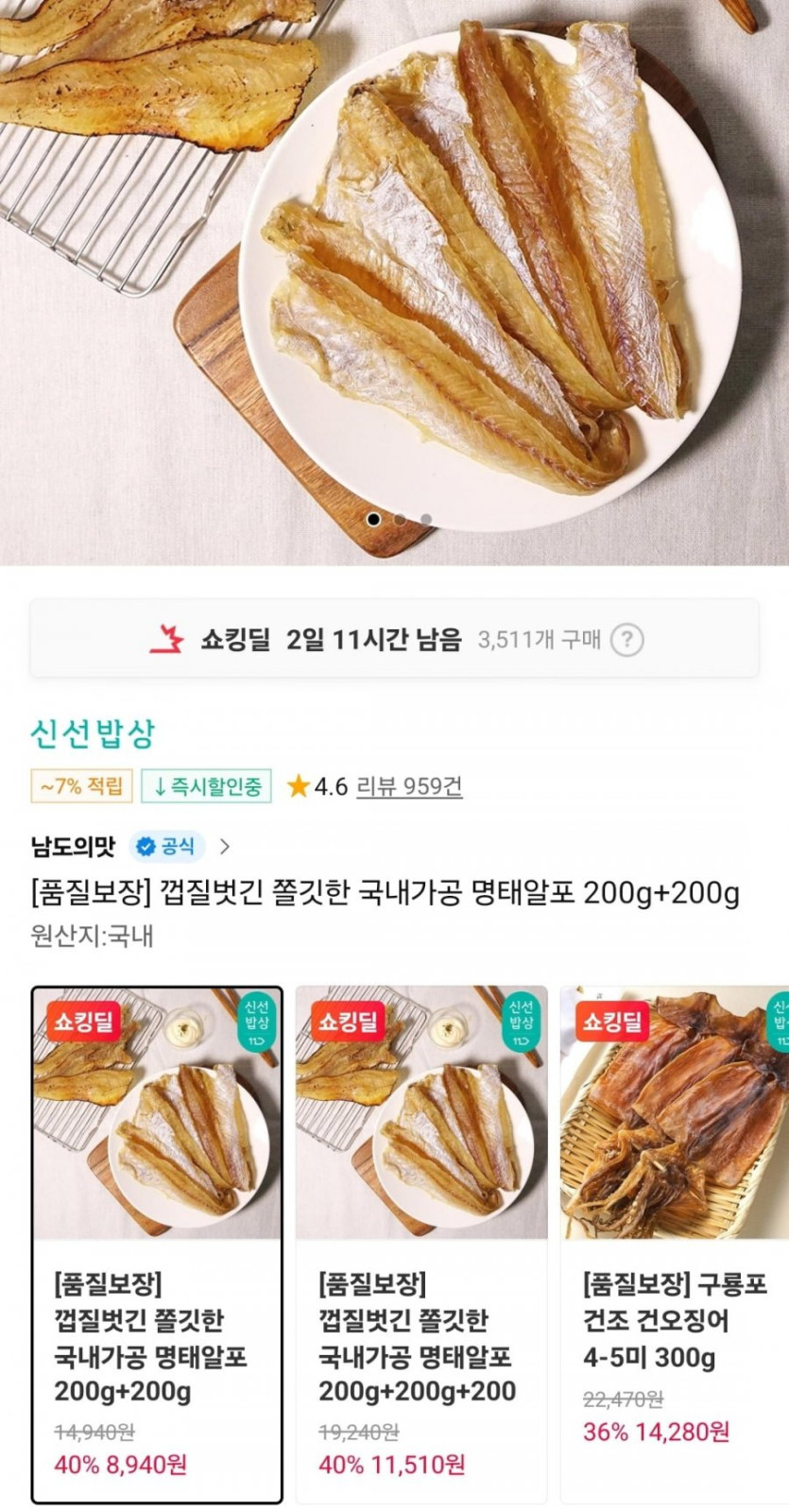Select the 명태알포 200g+200g+200 option card

point(421,1244)
